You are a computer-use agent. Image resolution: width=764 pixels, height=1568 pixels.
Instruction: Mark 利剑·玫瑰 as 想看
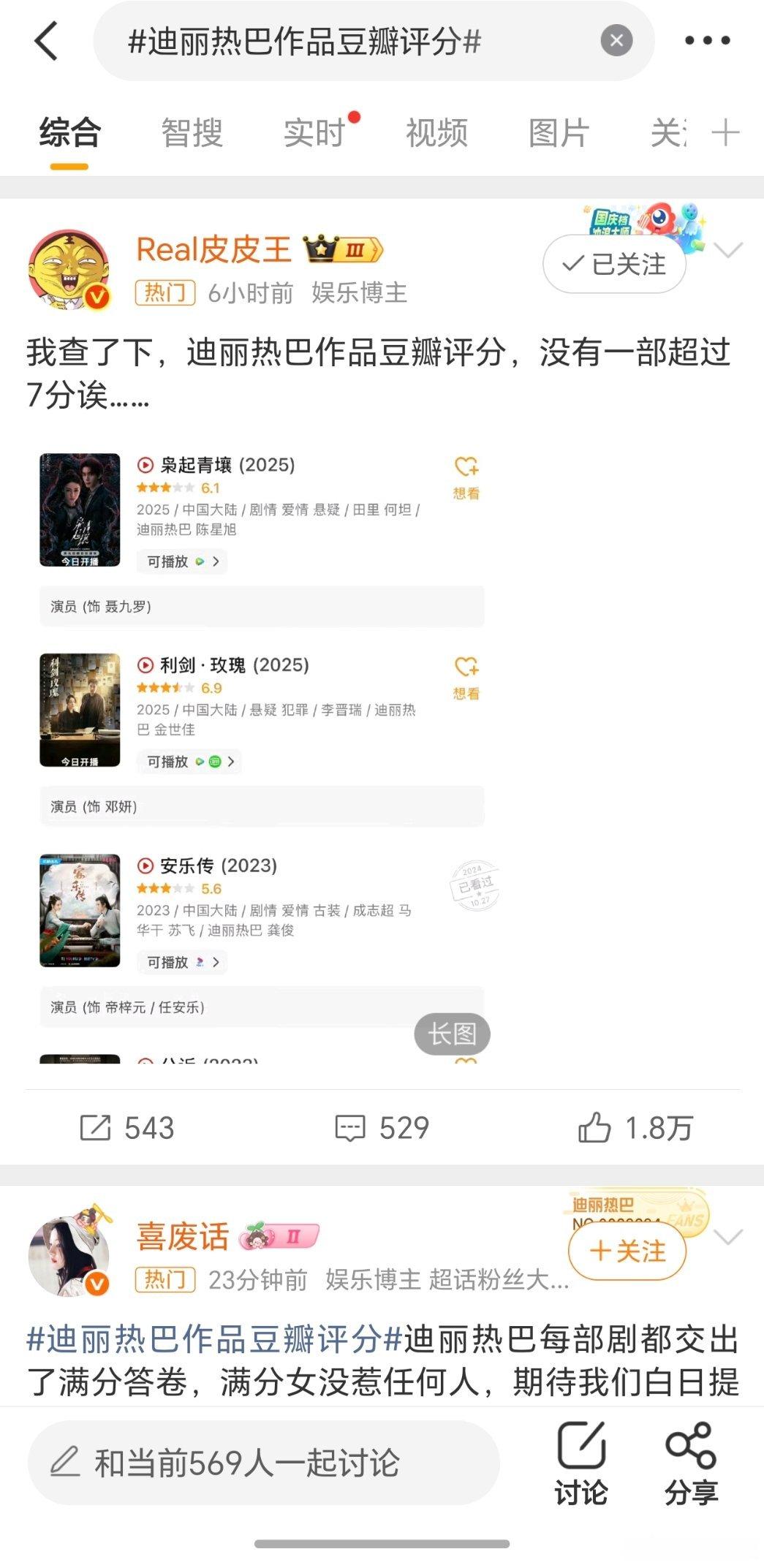(x=466, y=677)
